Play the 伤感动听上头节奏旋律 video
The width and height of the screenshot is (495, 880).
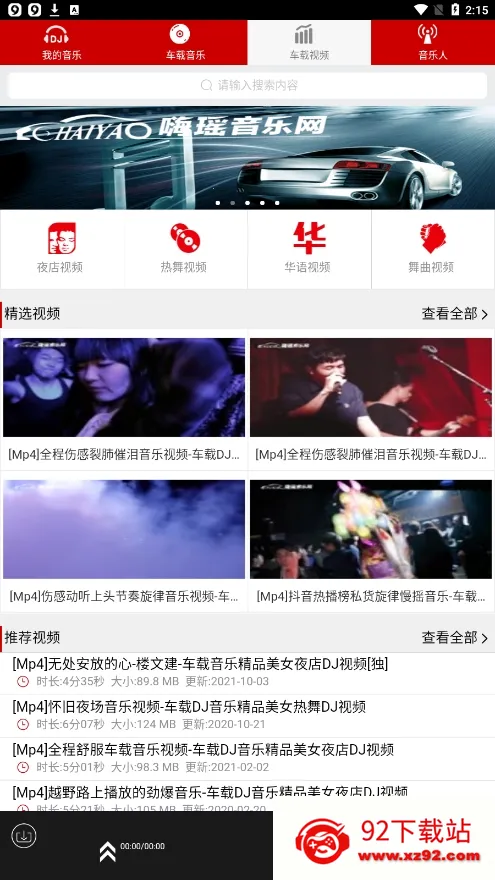click(124, 544)
